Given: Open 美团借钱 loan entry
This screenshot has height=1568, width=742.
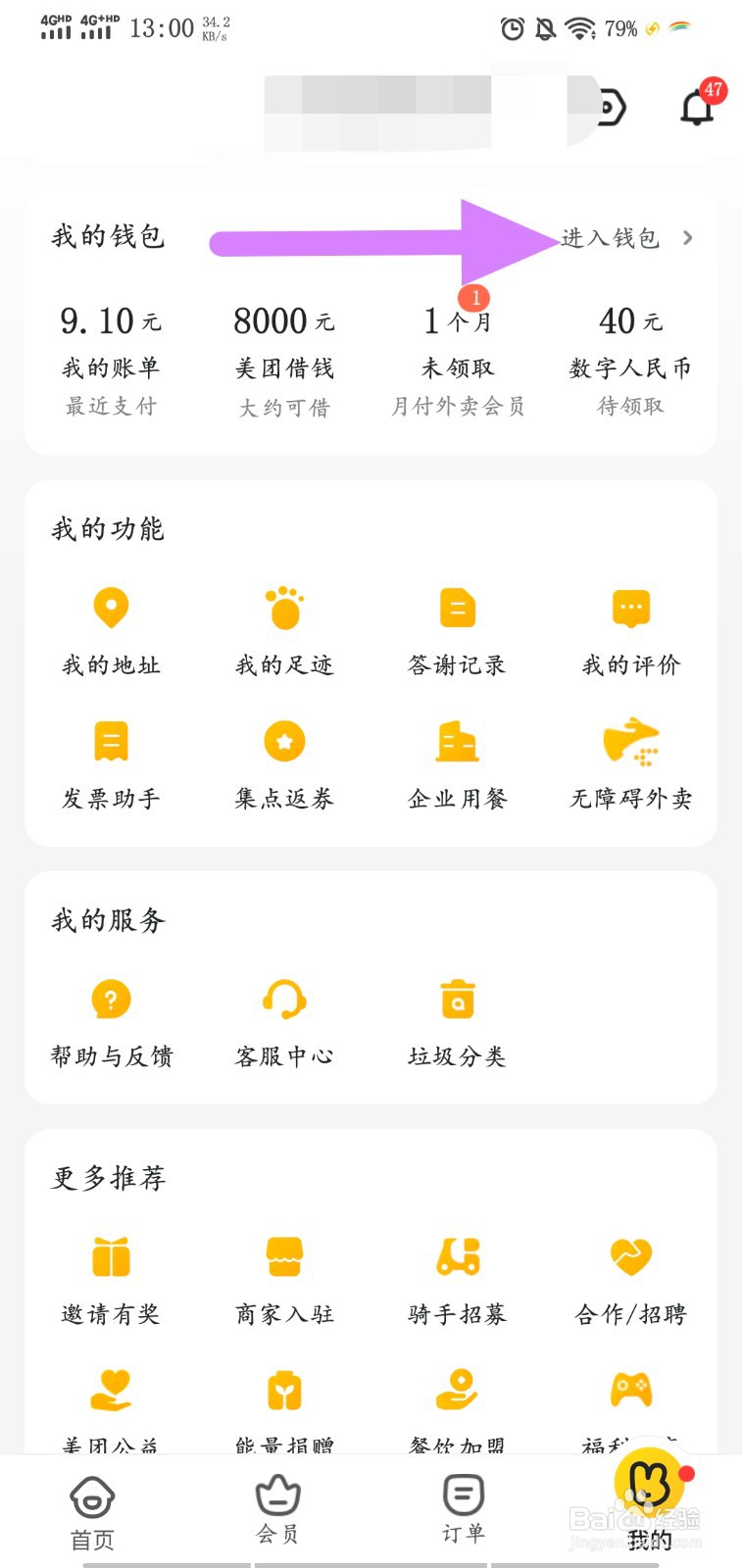Looking at the screenshot, I should pos(284,361).
